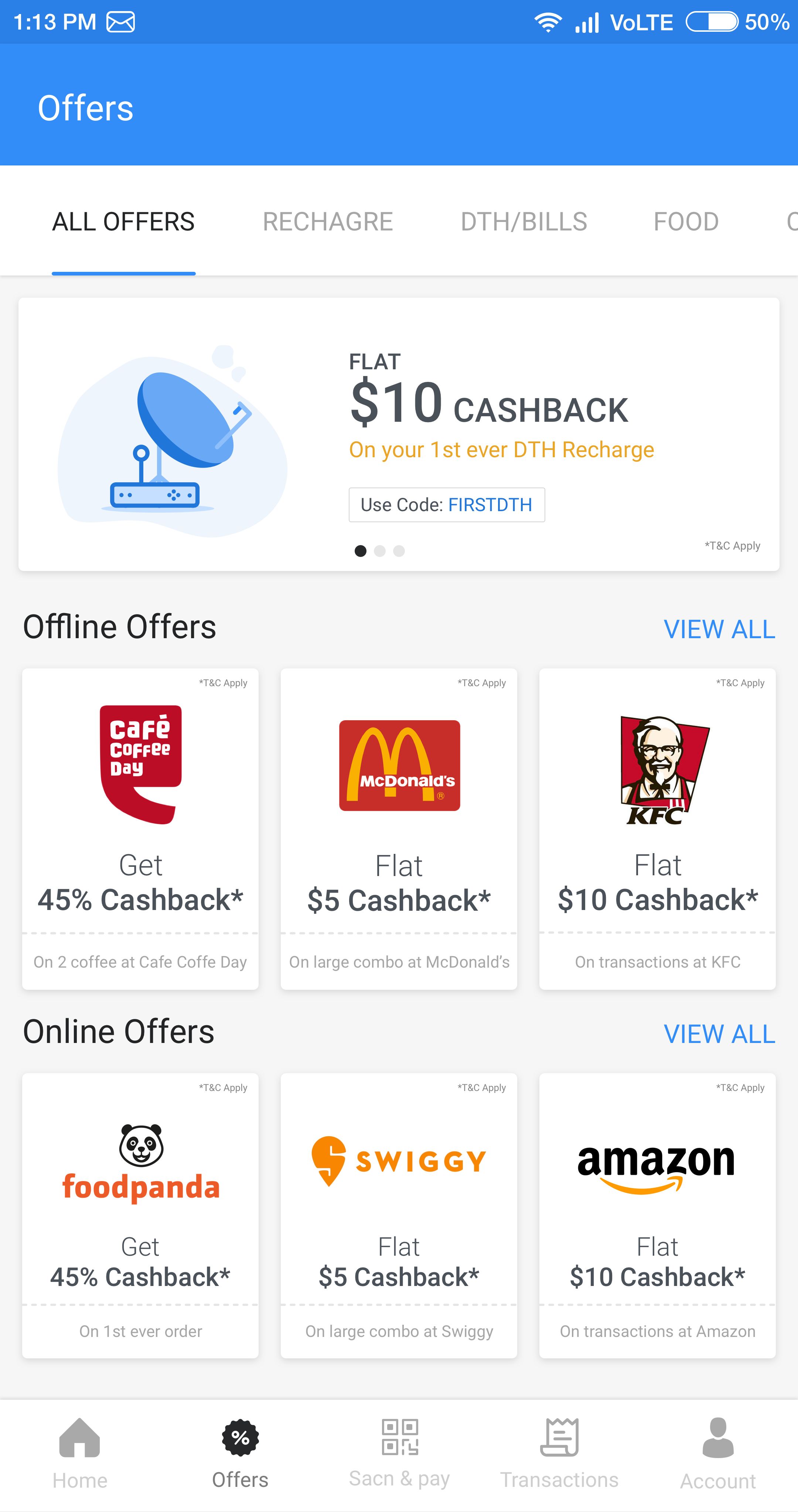
Task: Open the Account tab
Action: pos(717,1453)
